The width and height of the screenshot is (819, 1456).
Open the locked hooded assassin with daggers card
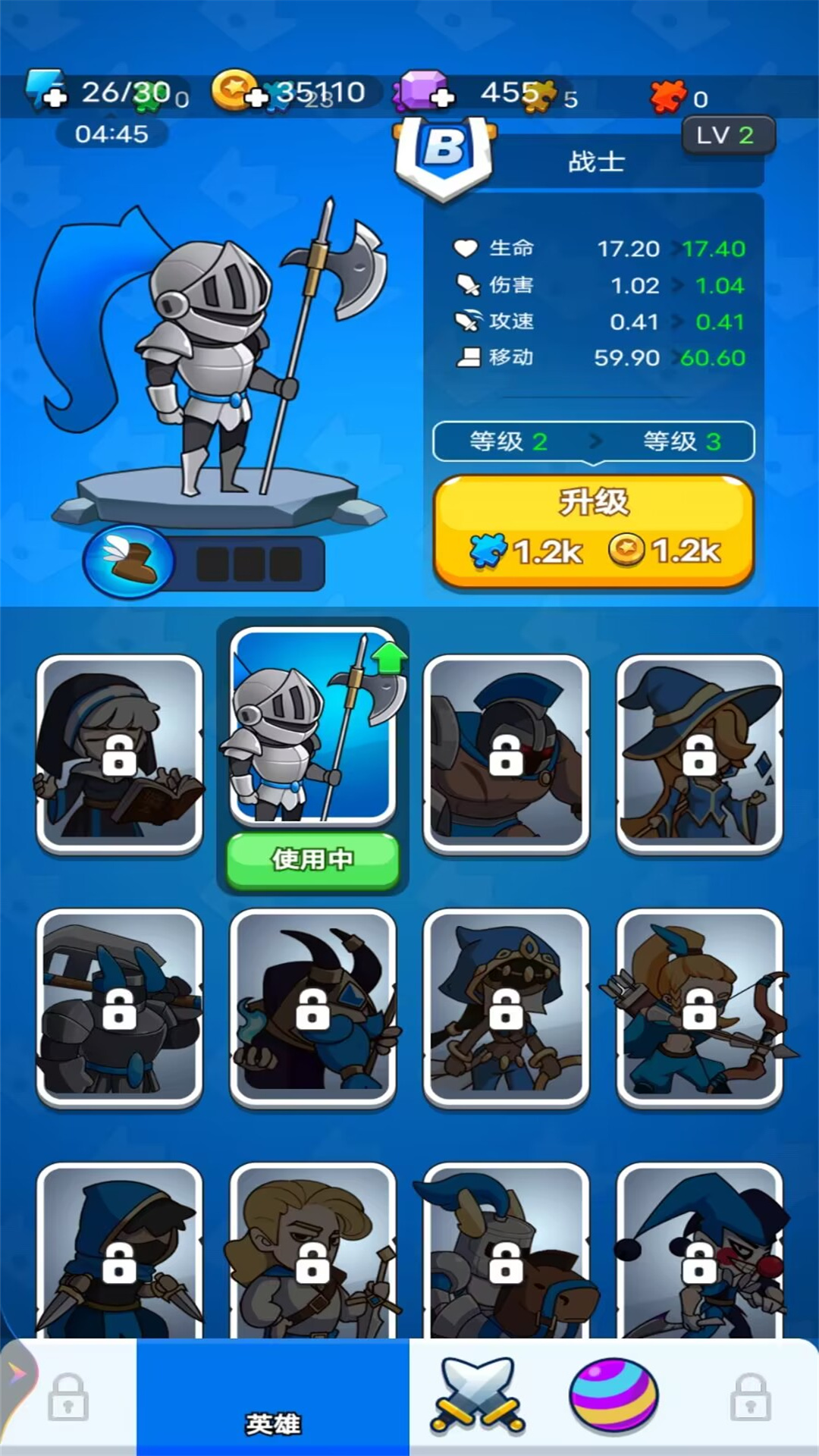(x=119, y=1251)
